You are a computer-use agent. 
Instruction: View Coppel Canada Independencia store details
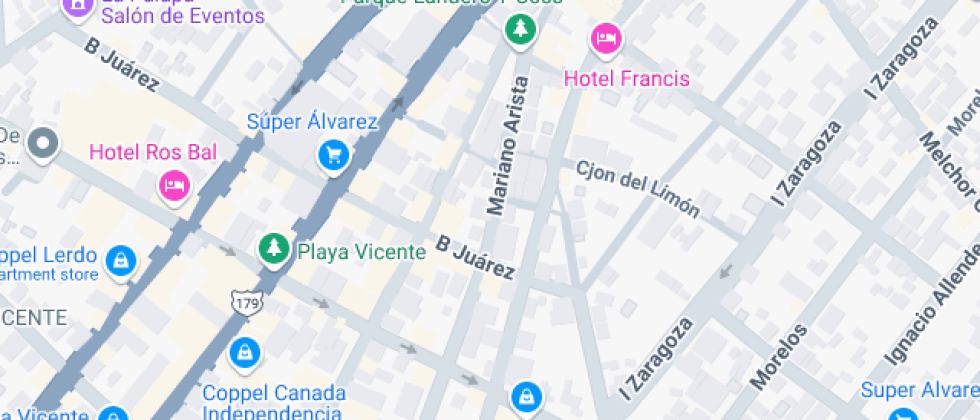[243, 353]
